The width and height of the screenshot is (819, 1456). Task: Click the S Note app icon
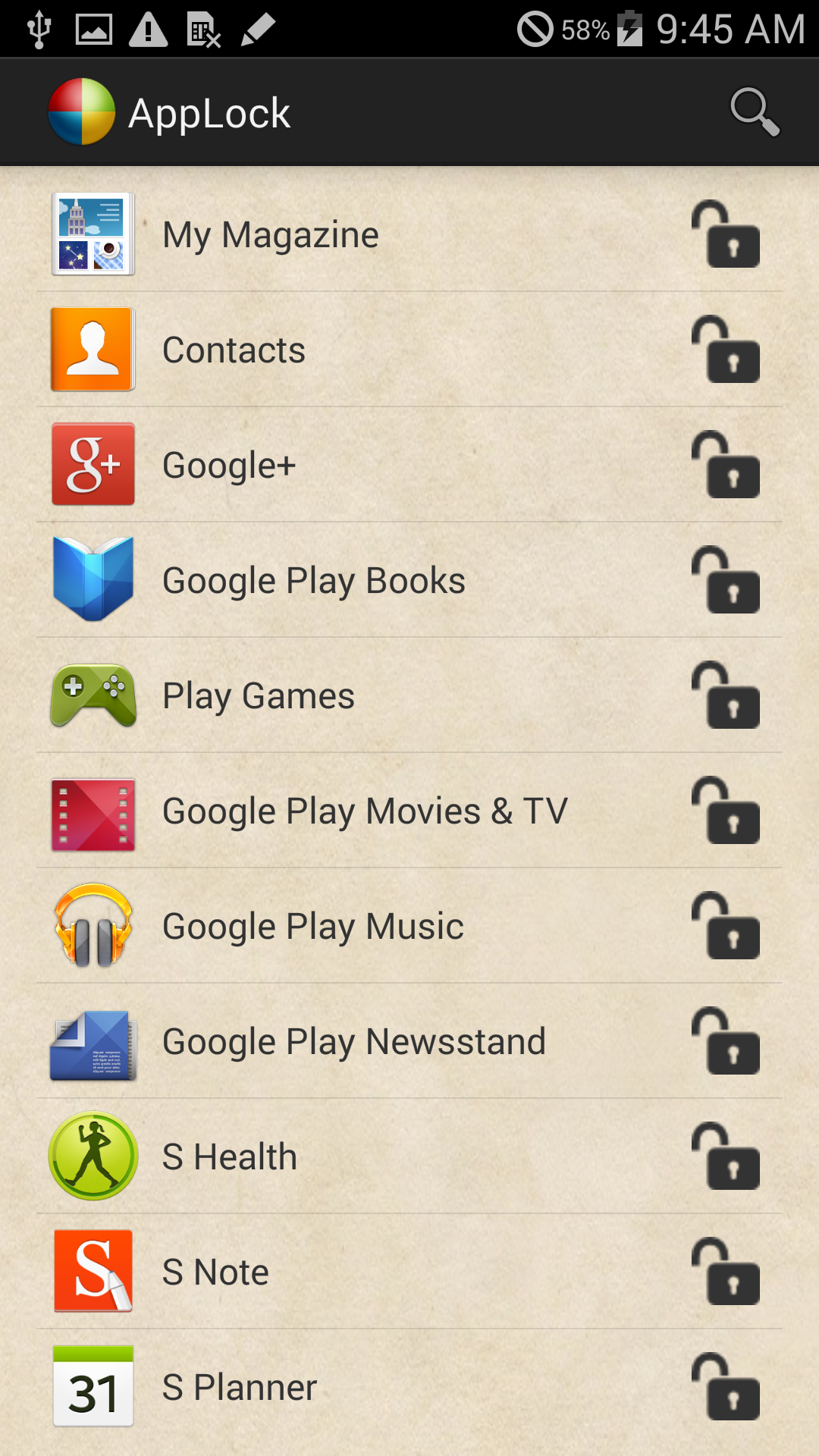click(x=91, y=1271)
